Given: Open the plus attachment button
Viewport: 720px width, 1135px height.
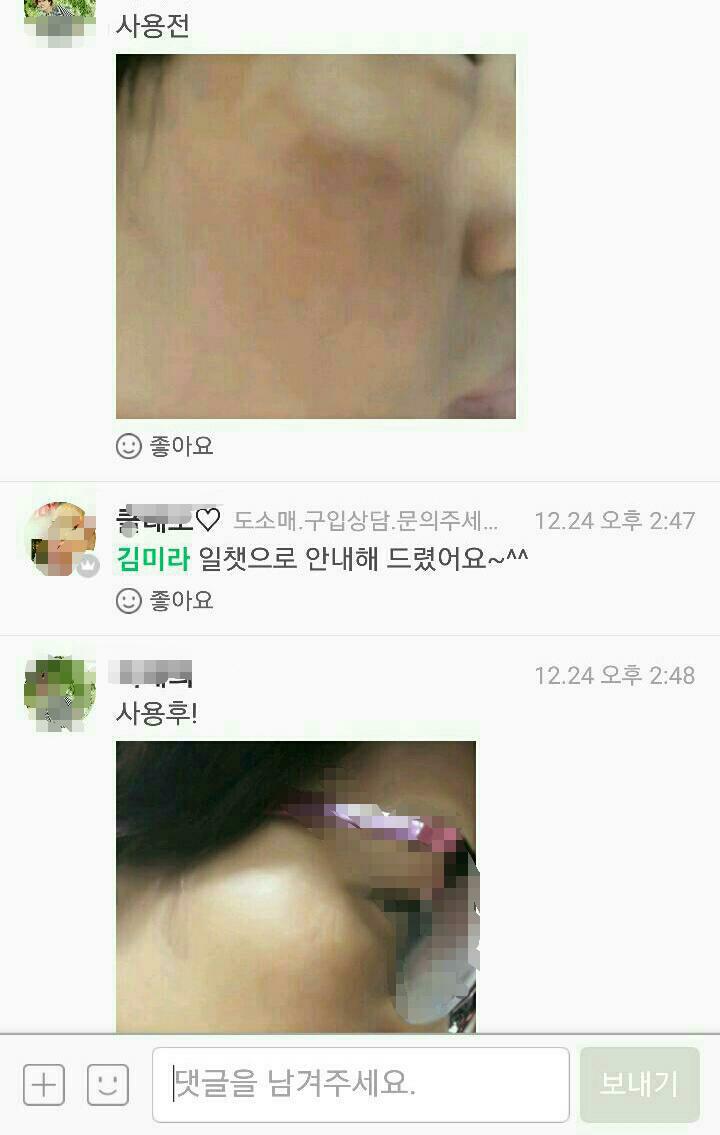Looking at the screenshot, I should pos(44,1084).
